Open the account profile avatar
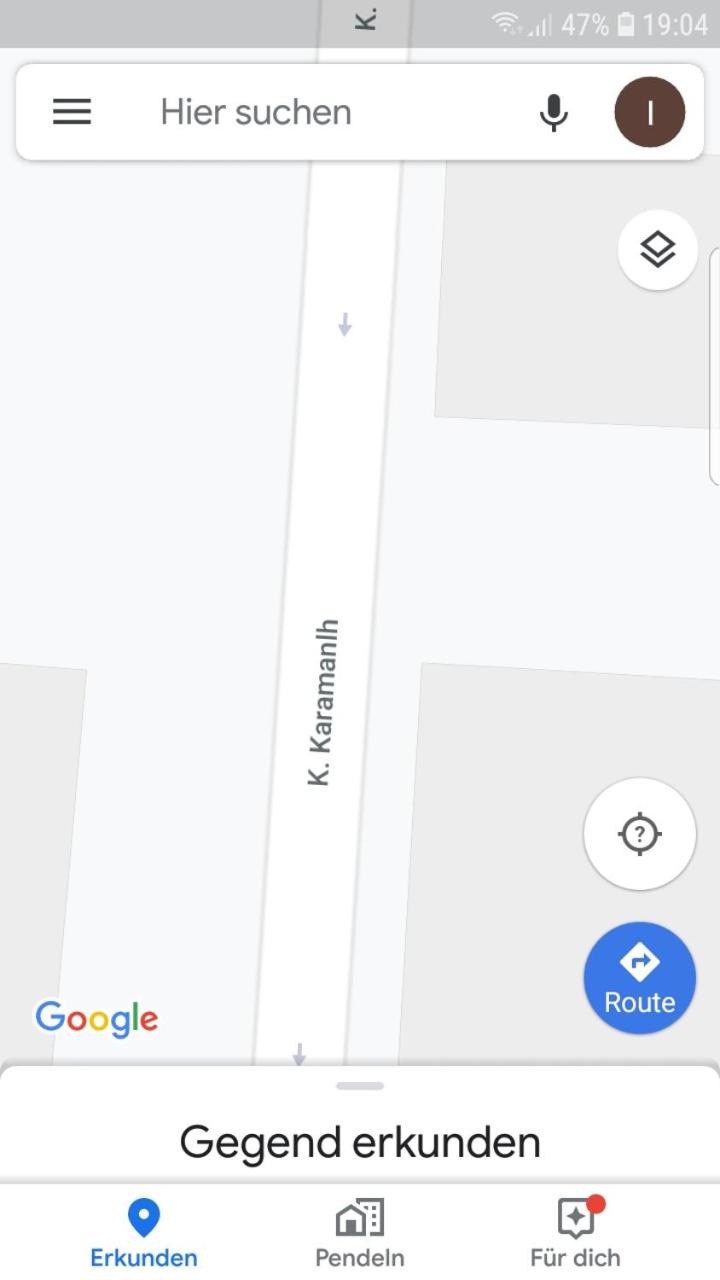Viewport: 720px width, 1280px height. (x=650, y=112)
